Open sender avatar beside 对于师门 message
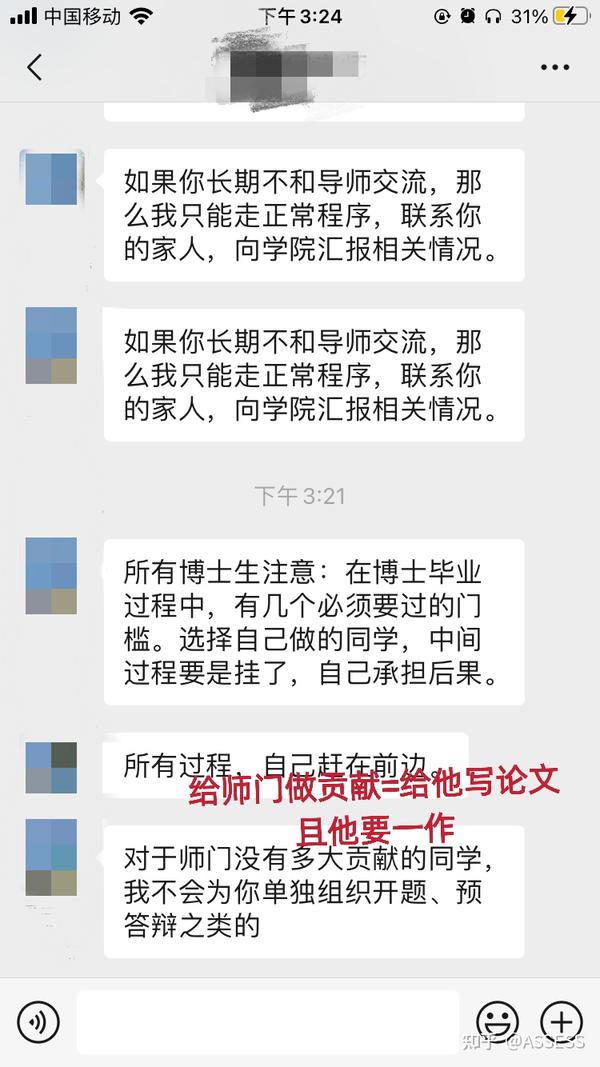This screenshot has width=600, height=1067. [x=51, y=857]
